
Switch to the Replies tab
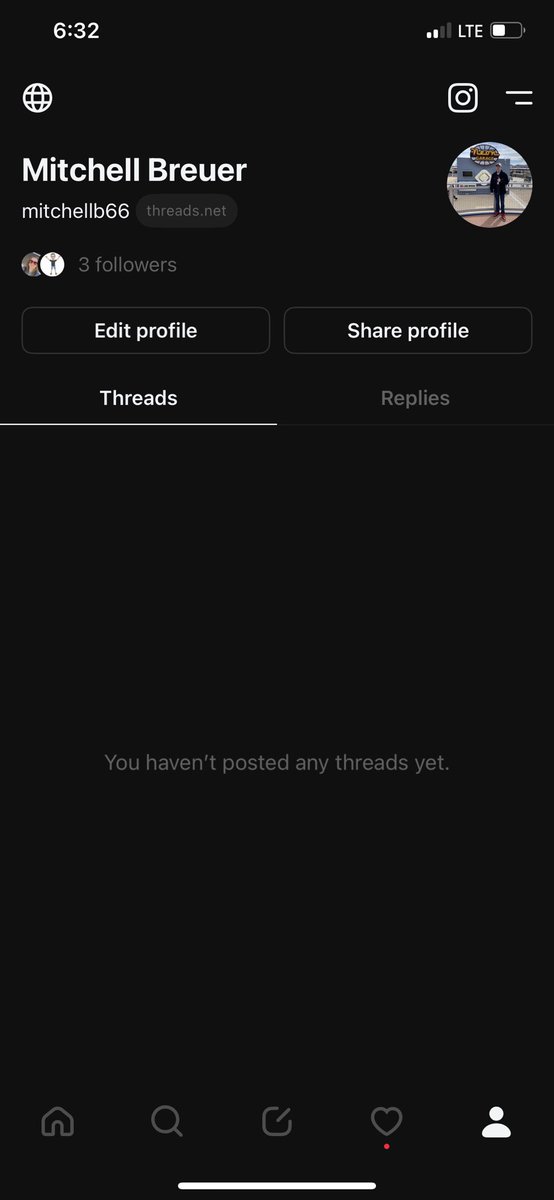point(415,398)
